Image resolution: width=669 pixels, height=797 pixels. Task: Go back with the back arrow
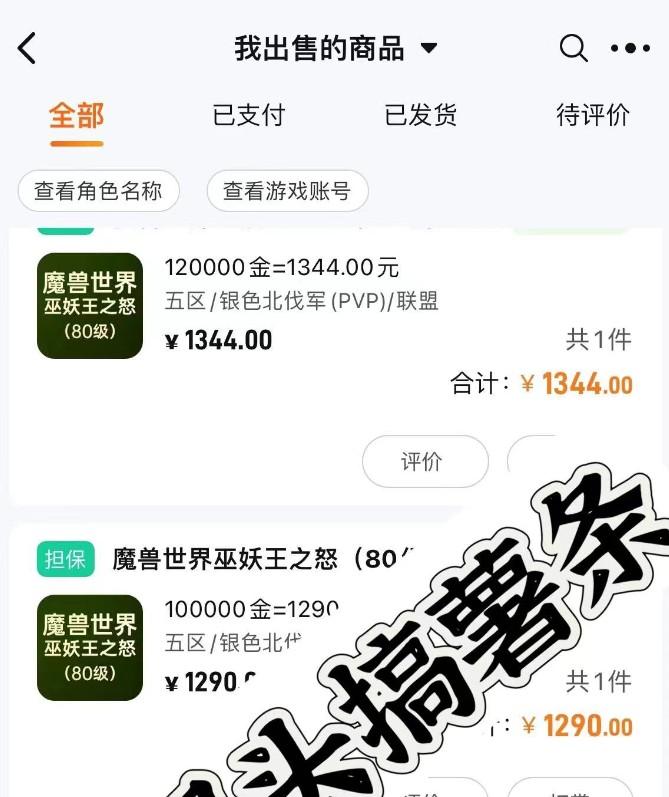tap(28, 48)
